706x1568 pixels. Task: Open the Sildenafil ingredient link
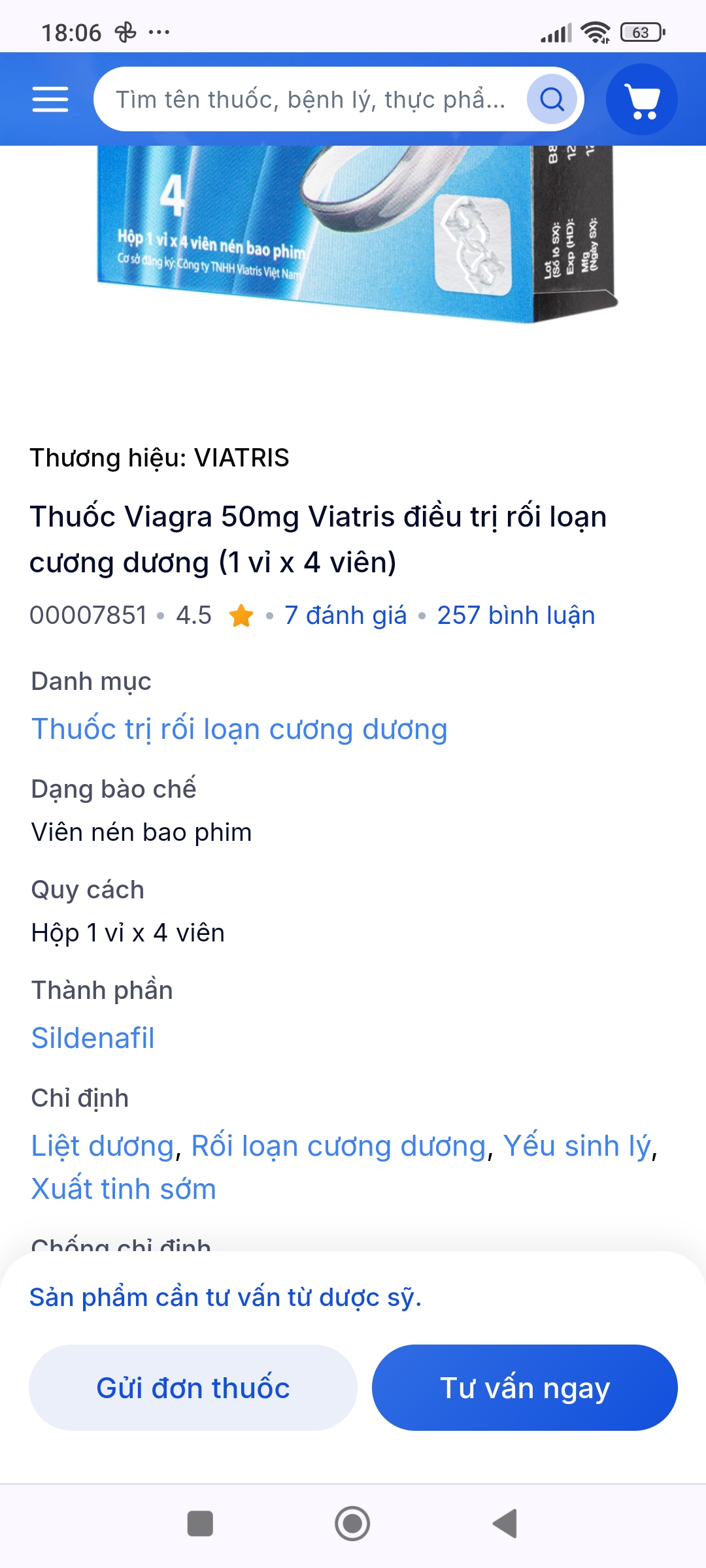point(93,1038)
